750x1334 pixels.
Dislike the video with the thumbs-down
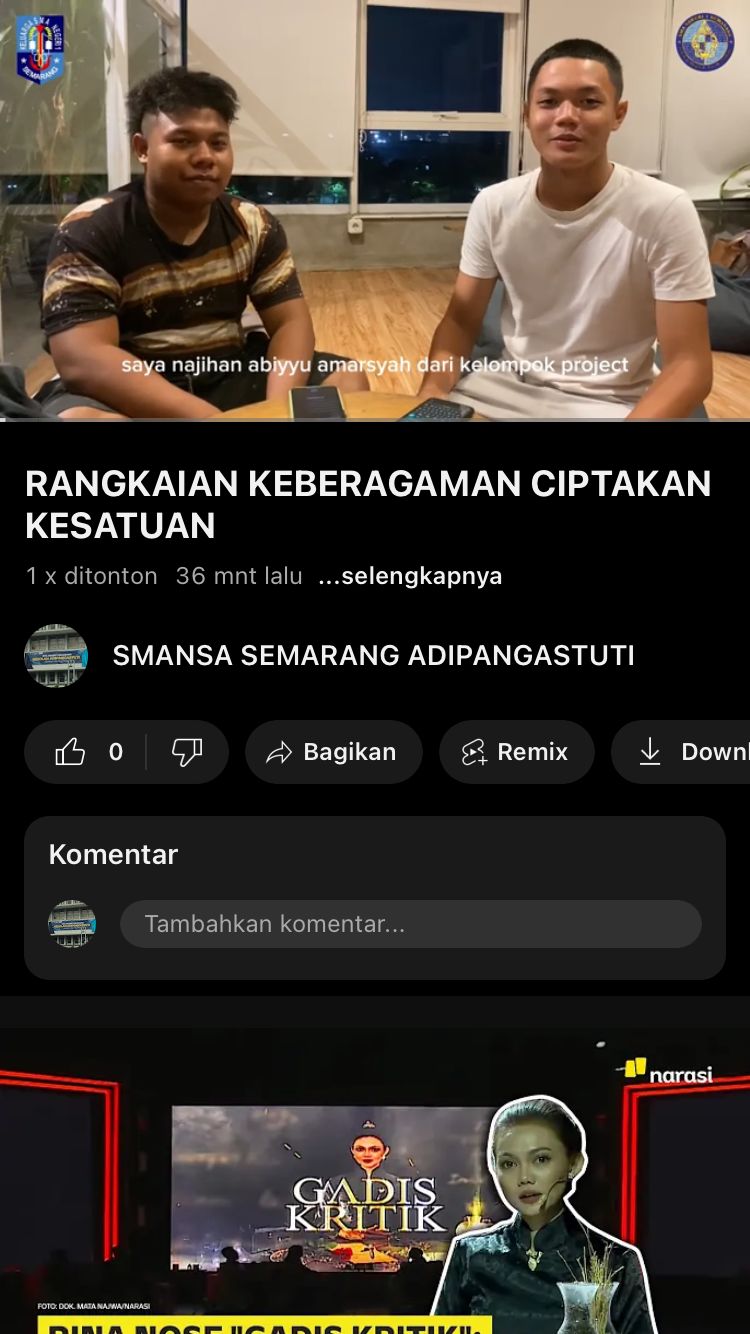point(187,752)
